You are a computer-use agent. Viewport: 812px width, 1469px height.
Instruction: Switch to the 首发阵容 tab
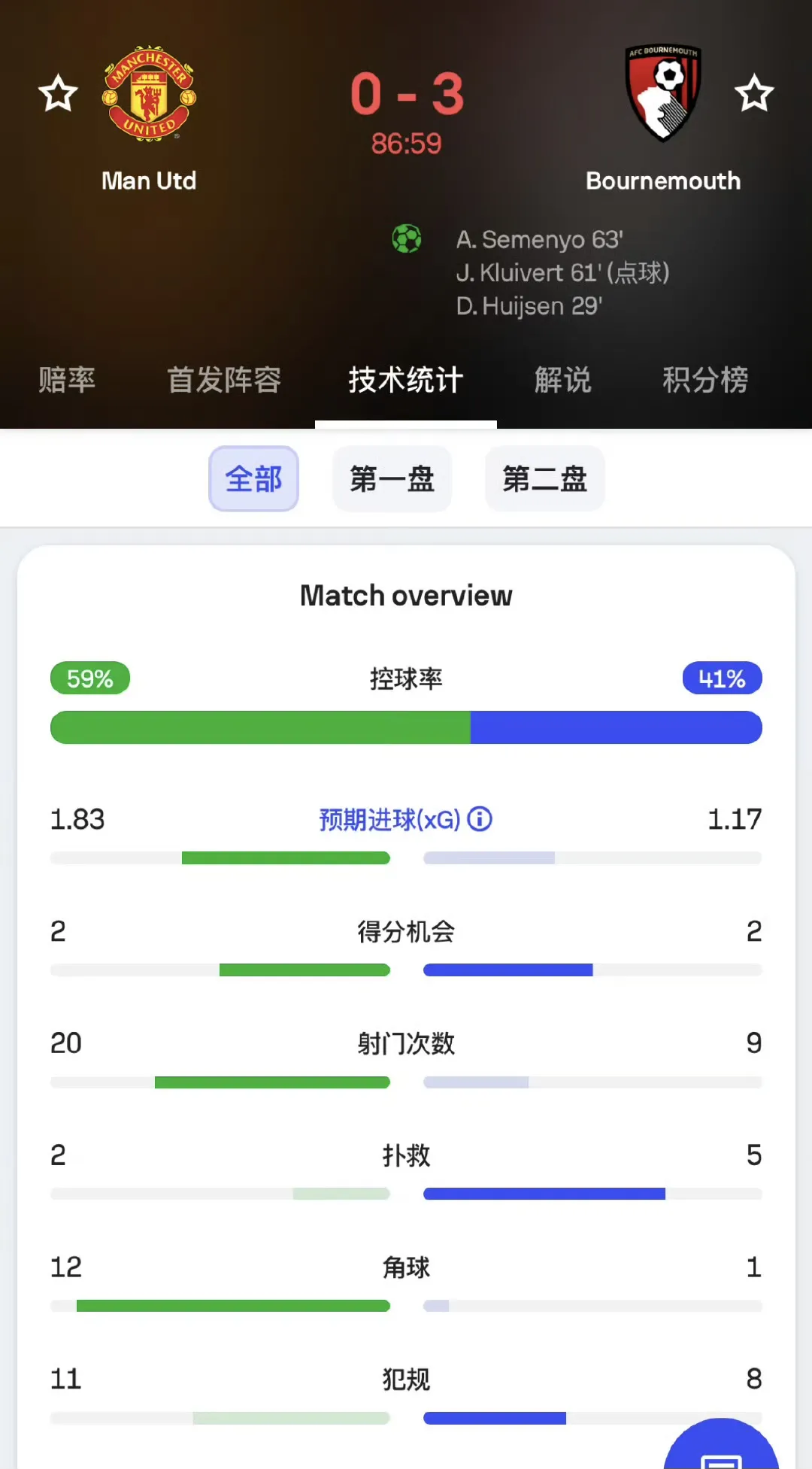[x=224, y=380]
